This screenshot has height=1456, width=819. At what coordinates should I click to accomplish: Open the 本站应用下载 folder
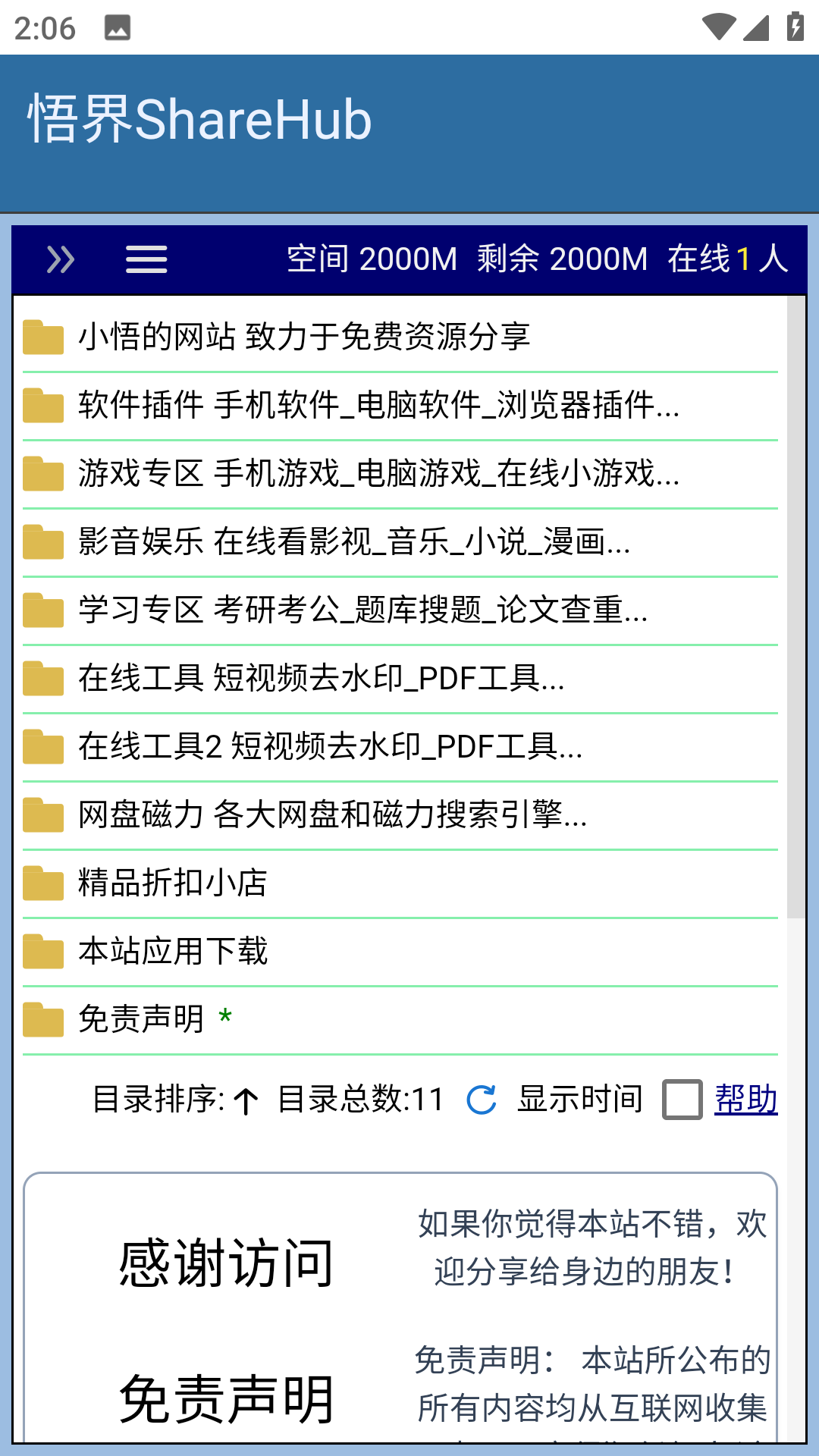pos(173,951)
